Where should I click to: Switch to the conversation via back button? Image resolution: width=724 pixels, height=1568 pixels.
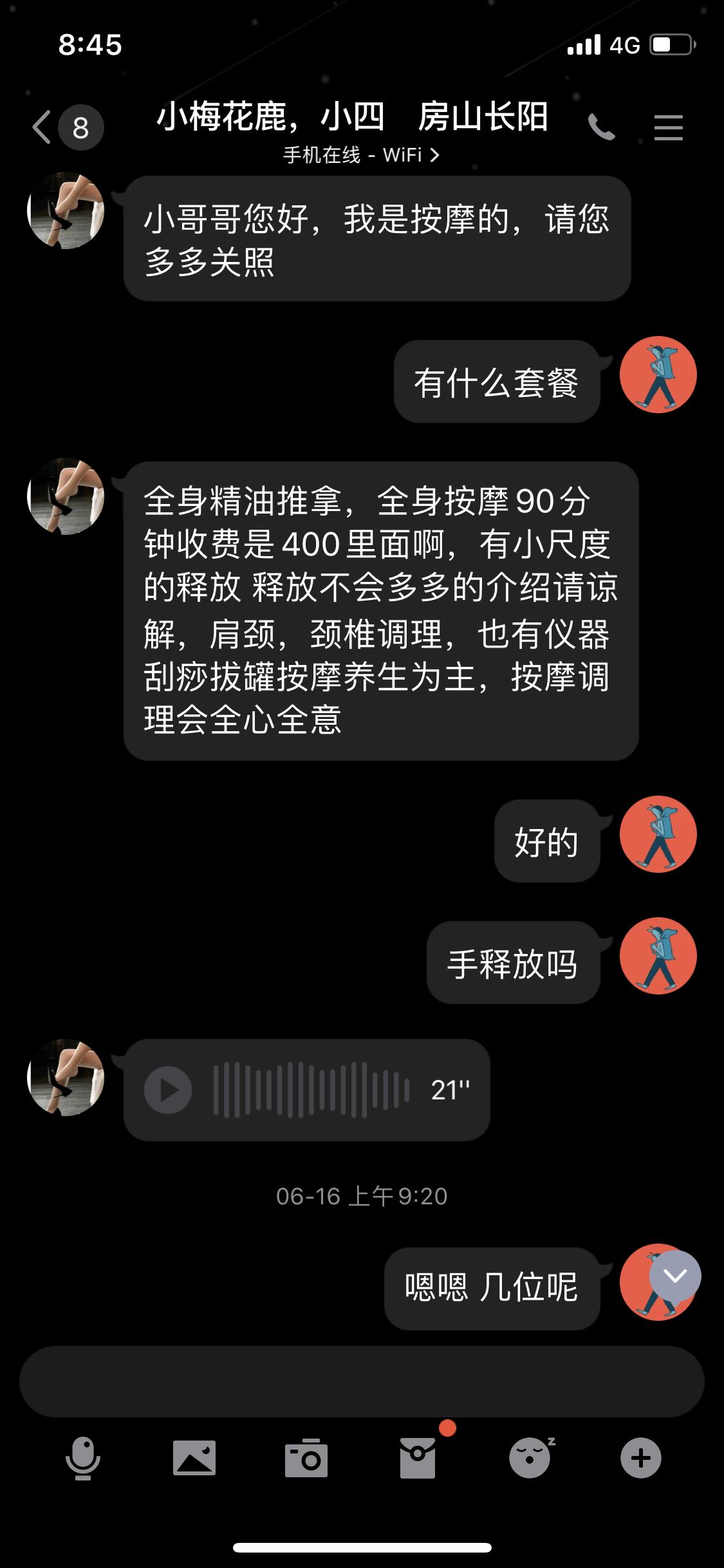[42, 126]
